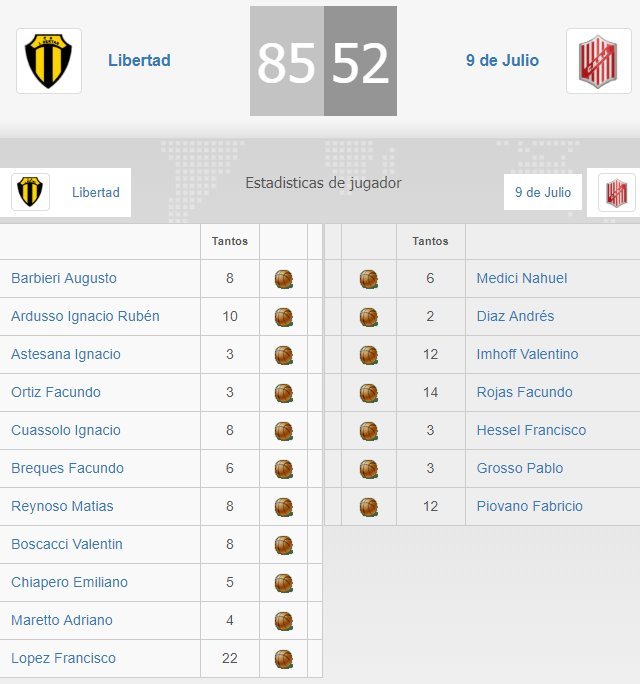
Task: View Astesana Ignacio player page
Action: point(66,354)
